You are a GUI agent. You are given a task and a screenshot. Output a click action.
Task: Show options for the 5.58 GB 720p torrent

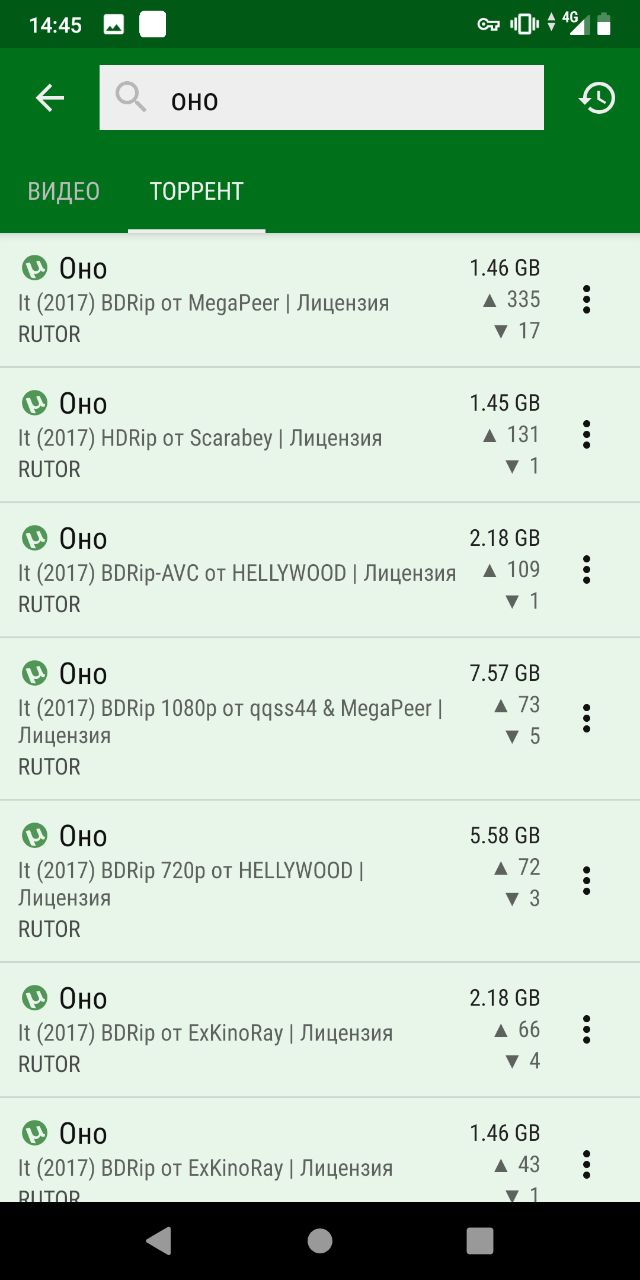pos(587,880)
